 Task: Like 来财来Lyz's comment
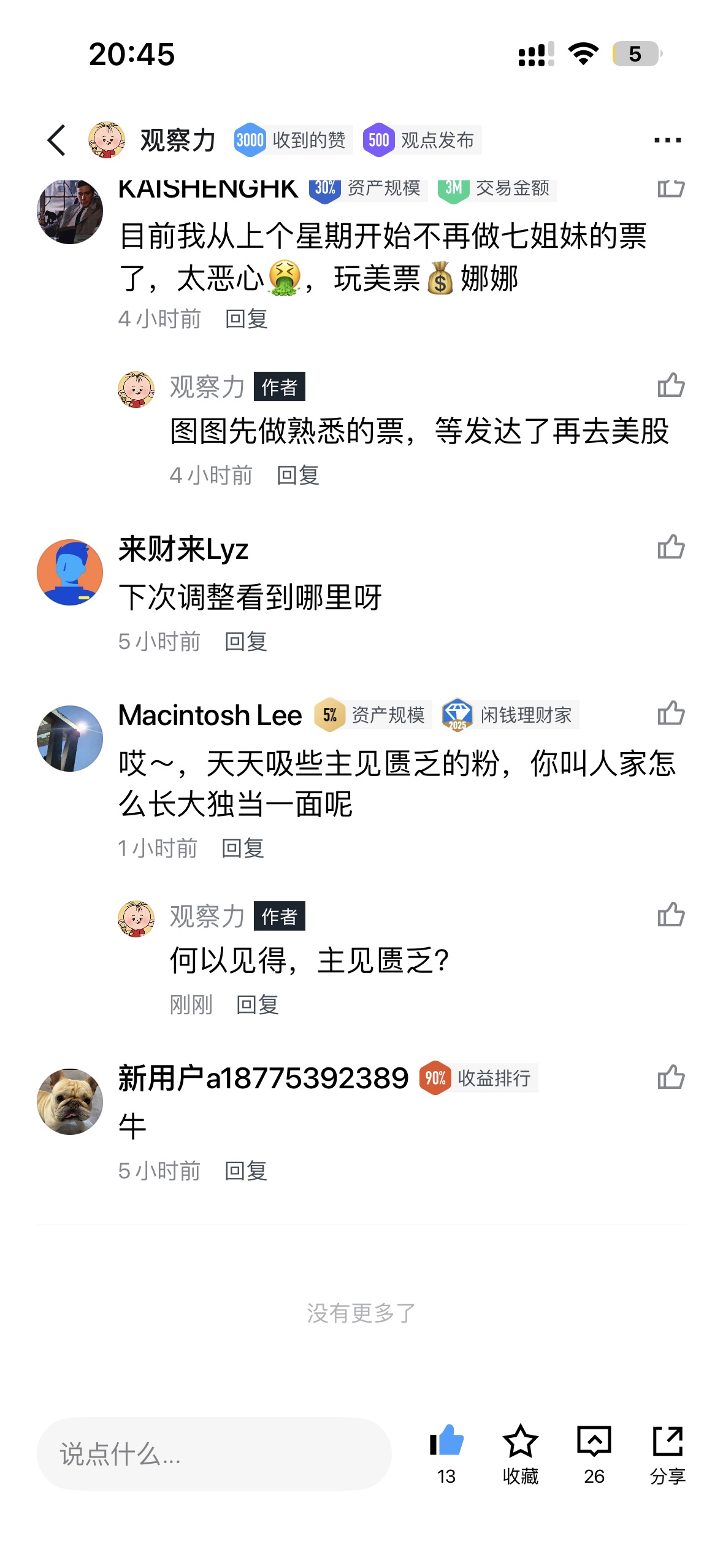(671, 547)
